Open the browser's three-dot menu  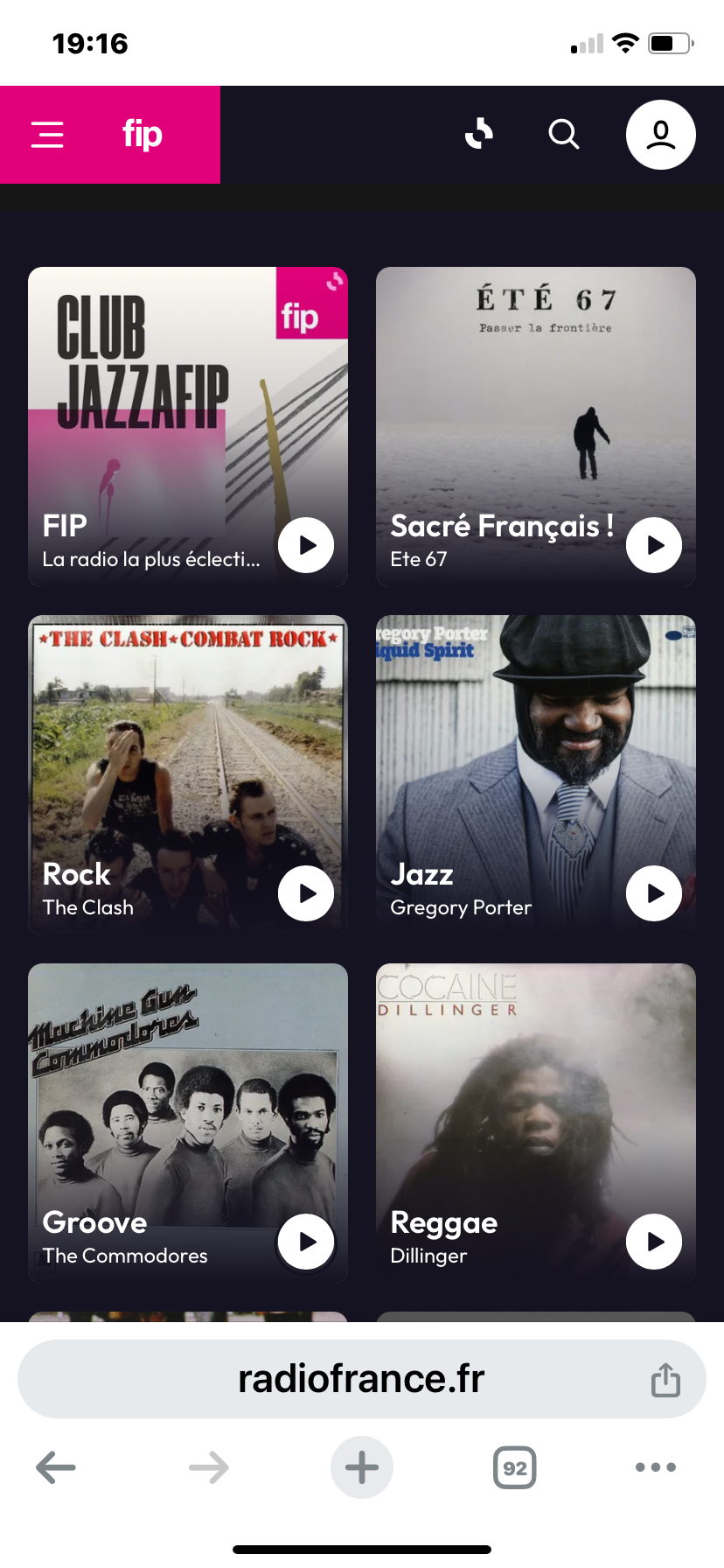(656, 1467)
